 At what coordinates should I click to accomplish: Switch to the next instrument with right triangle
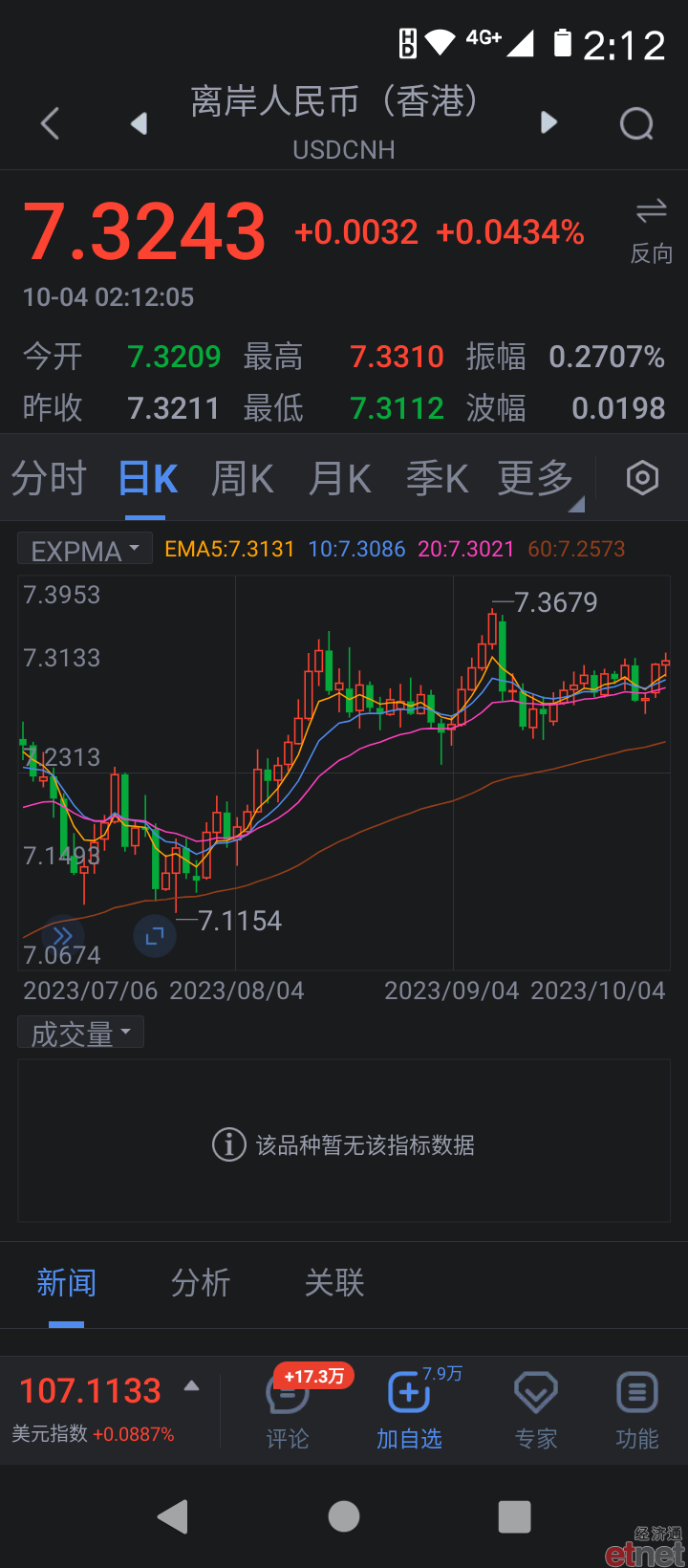point(548,122)
